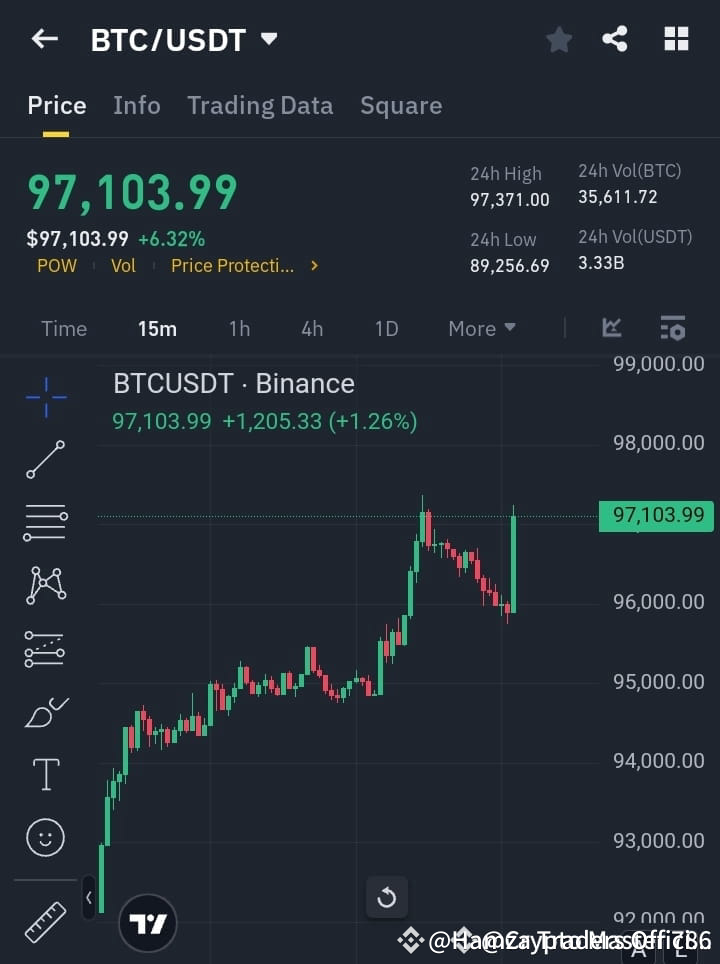Select the brush drawing tool
720x964 pixels.
[44, 712]
